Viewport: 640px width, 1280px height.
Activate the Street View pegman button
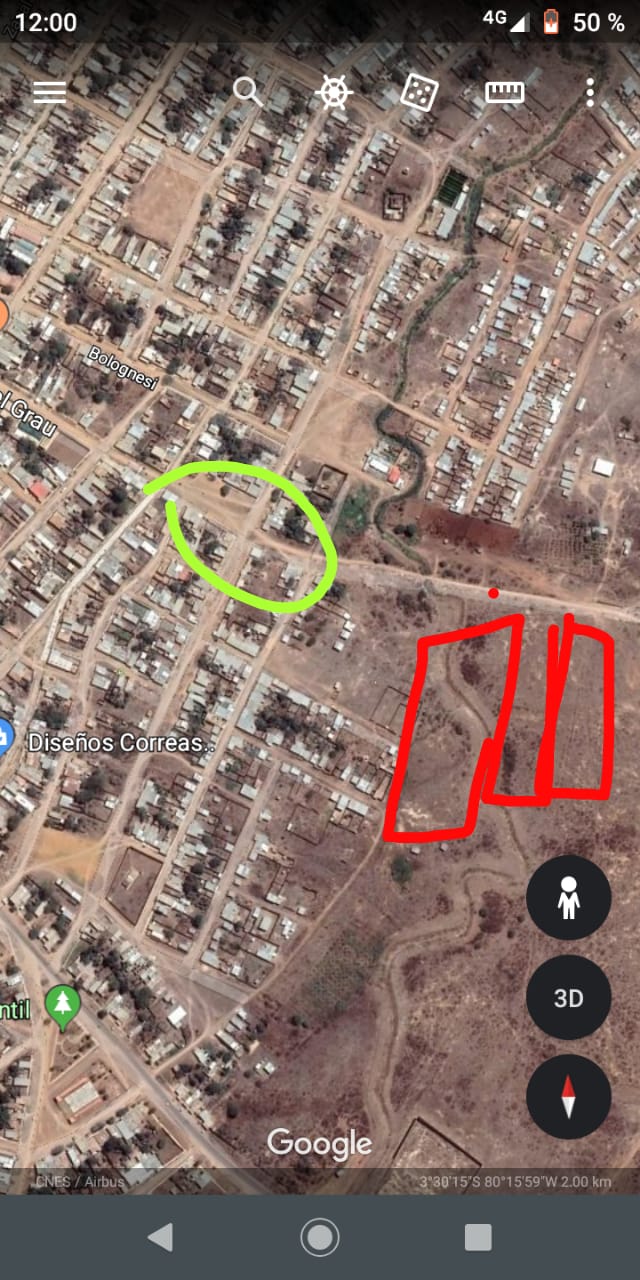pos(569,898)
